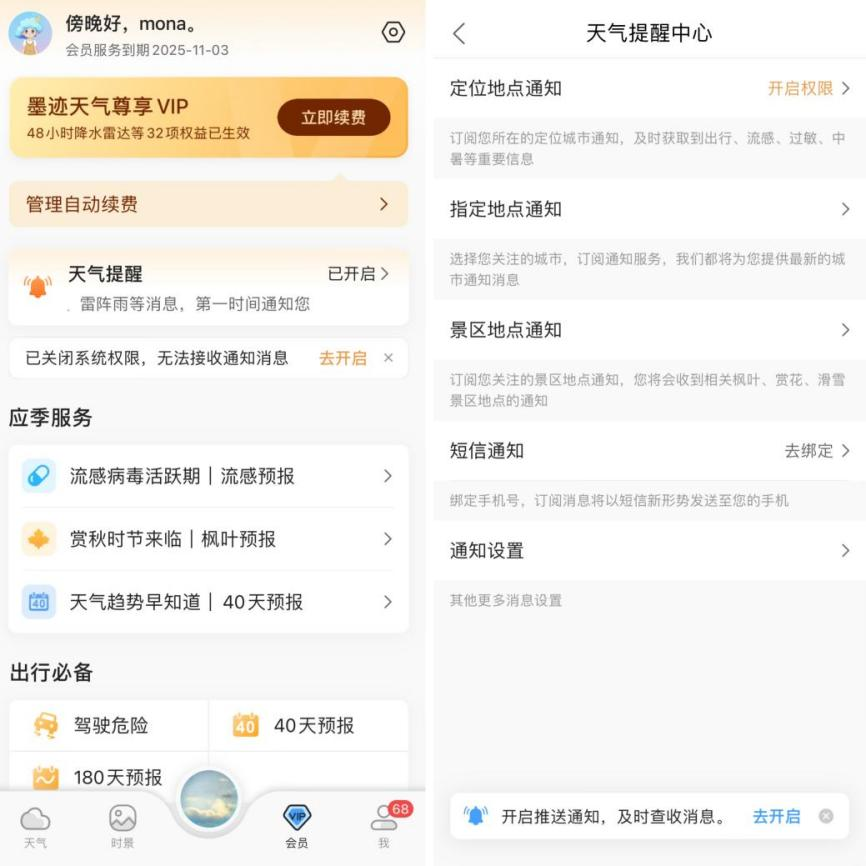
Task: Switch to the 天气 tab
Action: pyautogui.click(x=35, y=827)
